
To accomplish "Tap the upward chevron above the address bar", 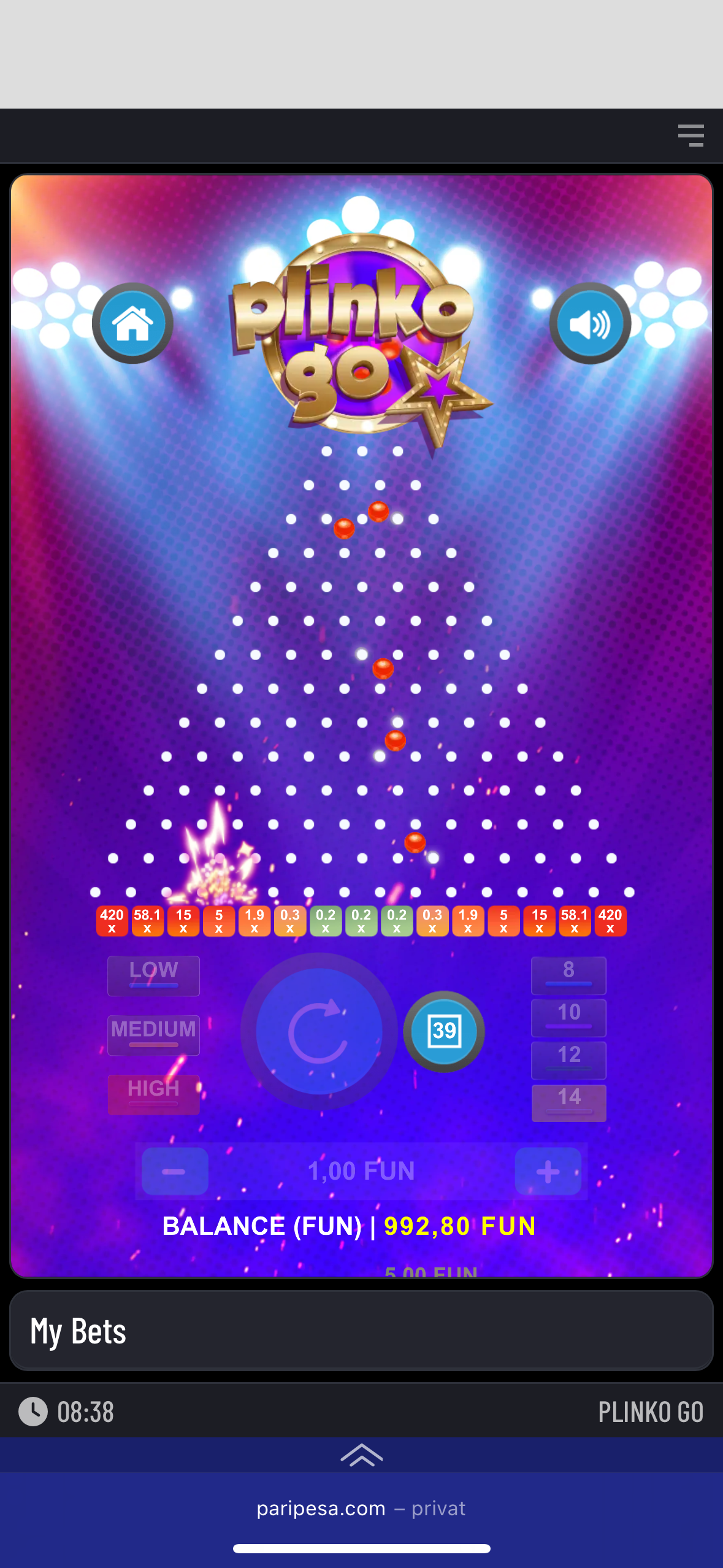I will (x=361, y=1455).
